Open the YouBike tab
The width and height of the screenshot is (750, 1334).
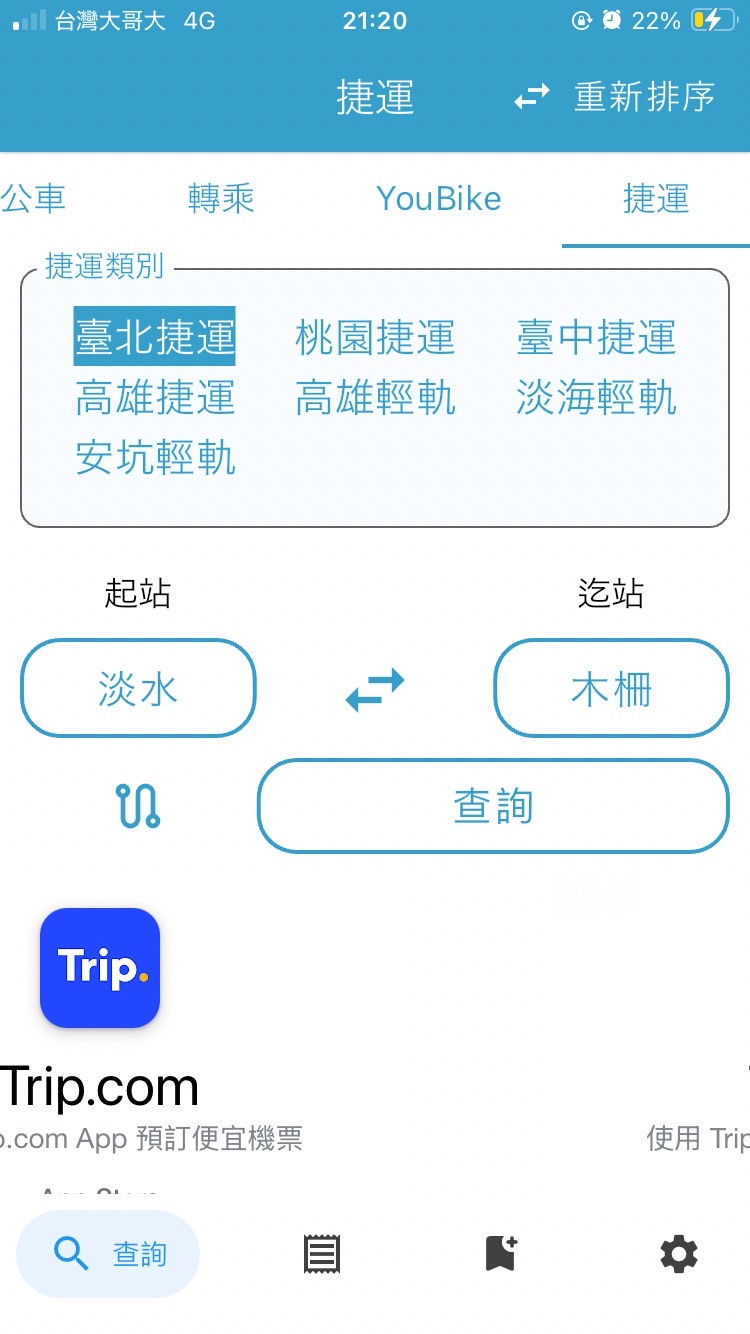[438, 199]
